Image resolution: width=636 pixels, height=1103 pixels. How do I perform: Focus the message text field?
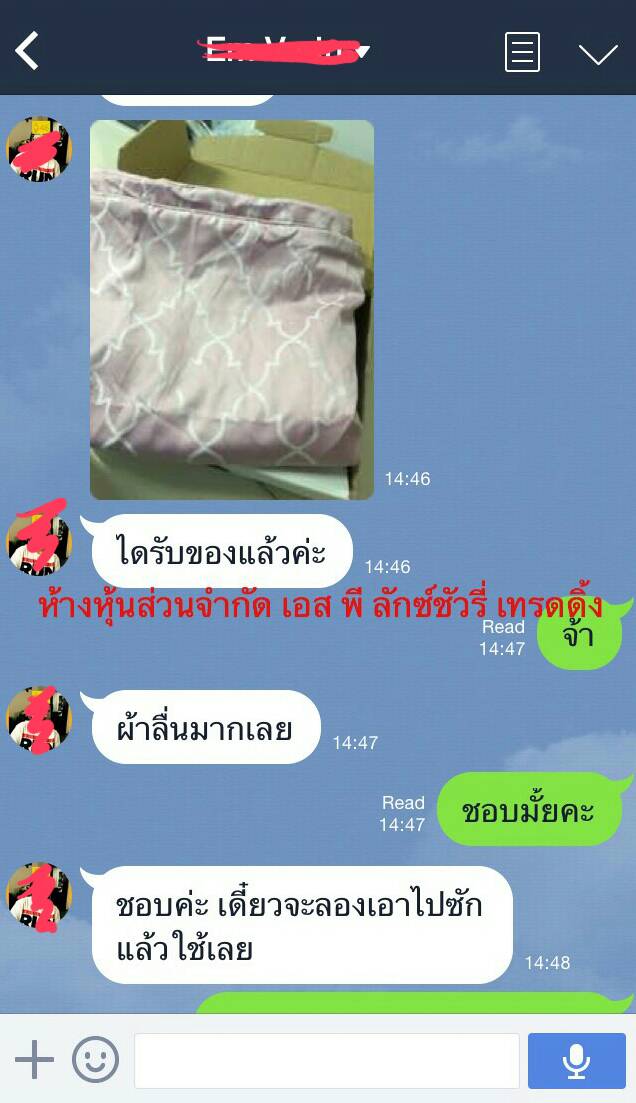click(326, 1060)
